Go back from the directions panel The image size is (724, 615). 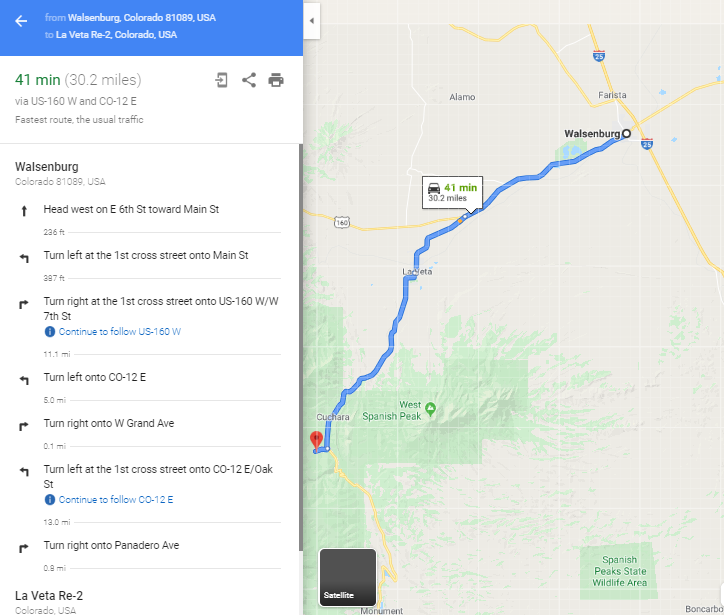click(21, 21)
